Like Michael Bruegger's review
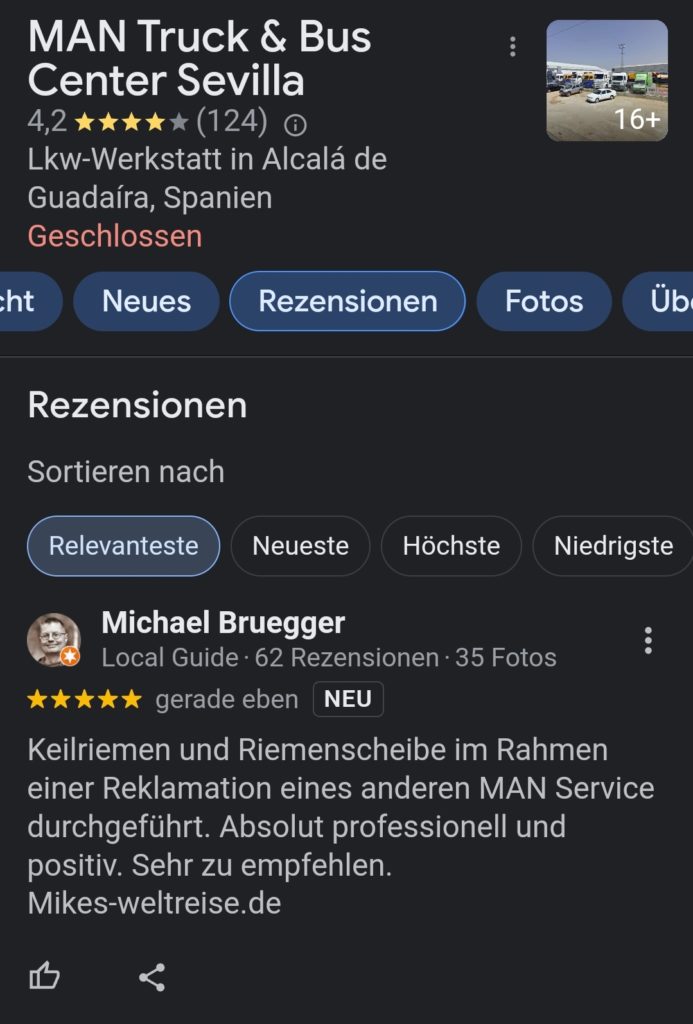This screenshot has height=1024, width=693. [x=45, y=976]
